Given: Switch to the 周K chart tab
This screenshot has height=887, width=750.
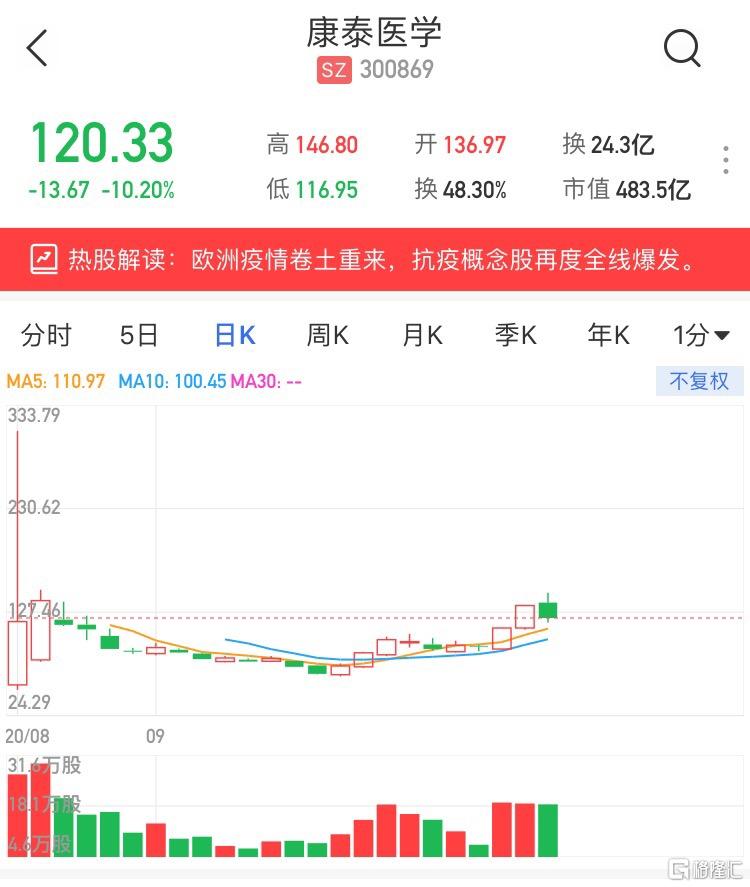Looking at the screenshot, I should coord(327,335).
